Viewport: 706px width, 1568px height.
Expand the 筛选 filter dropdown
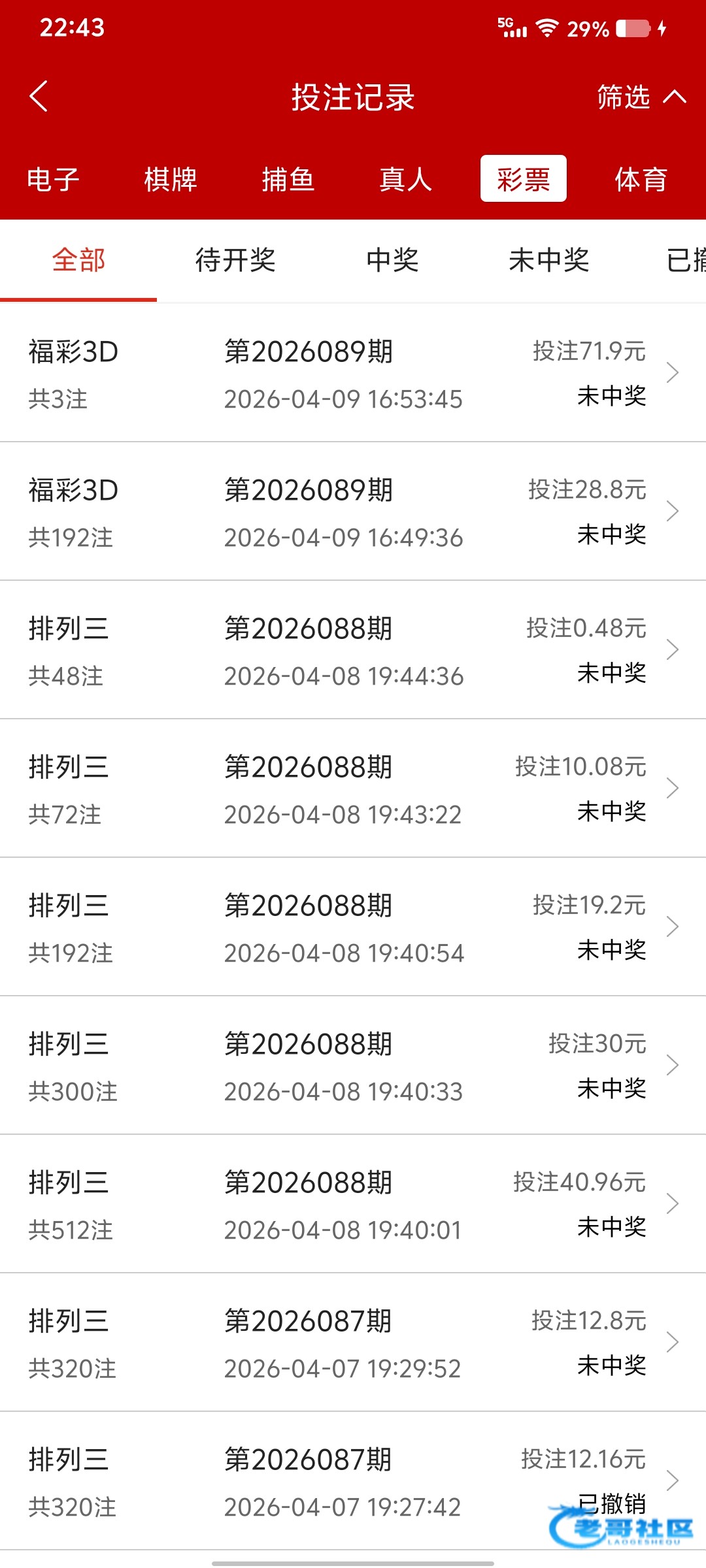tap(641, 97)
